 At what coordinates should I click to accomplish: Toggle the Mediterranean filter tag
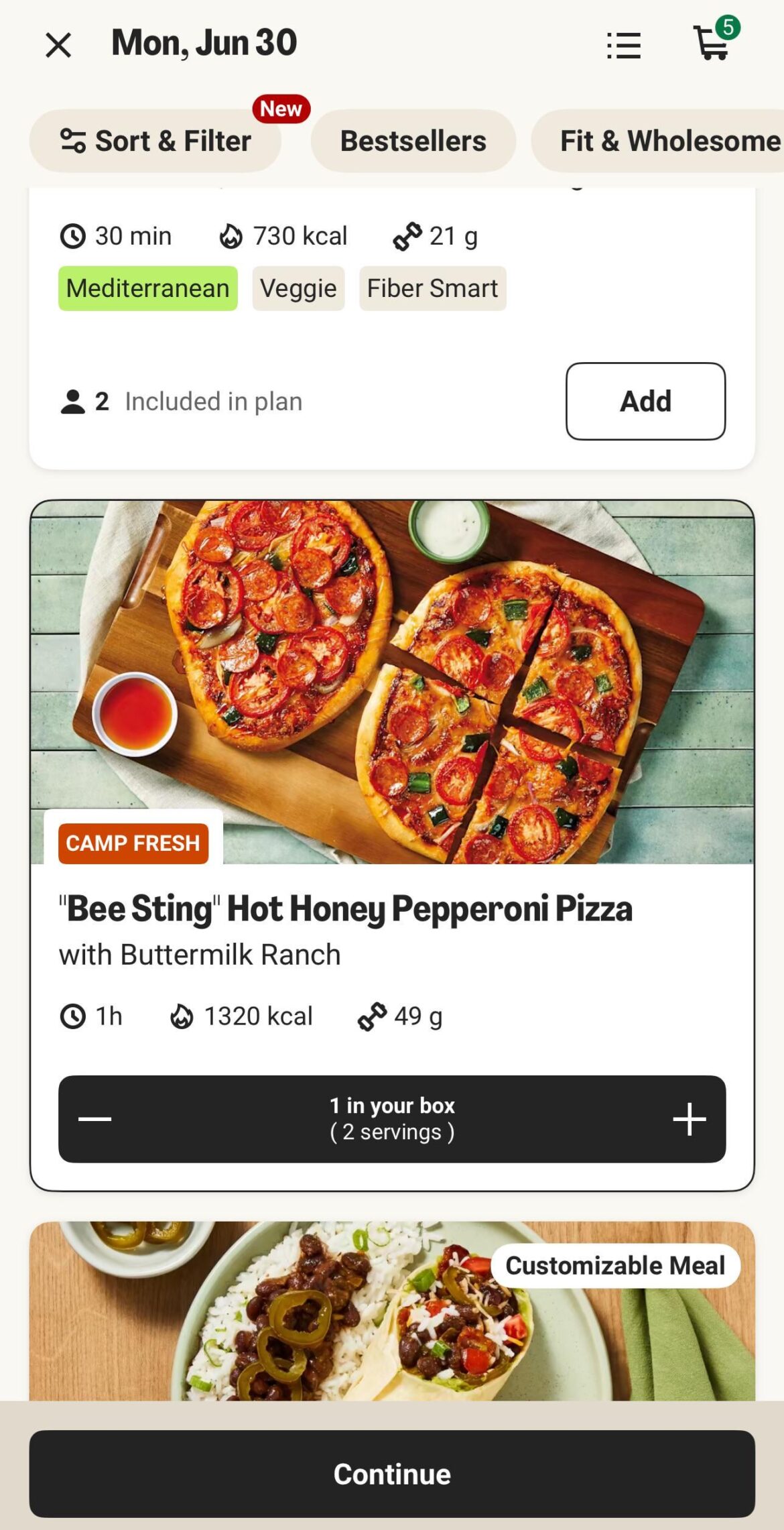coord(148,288)
